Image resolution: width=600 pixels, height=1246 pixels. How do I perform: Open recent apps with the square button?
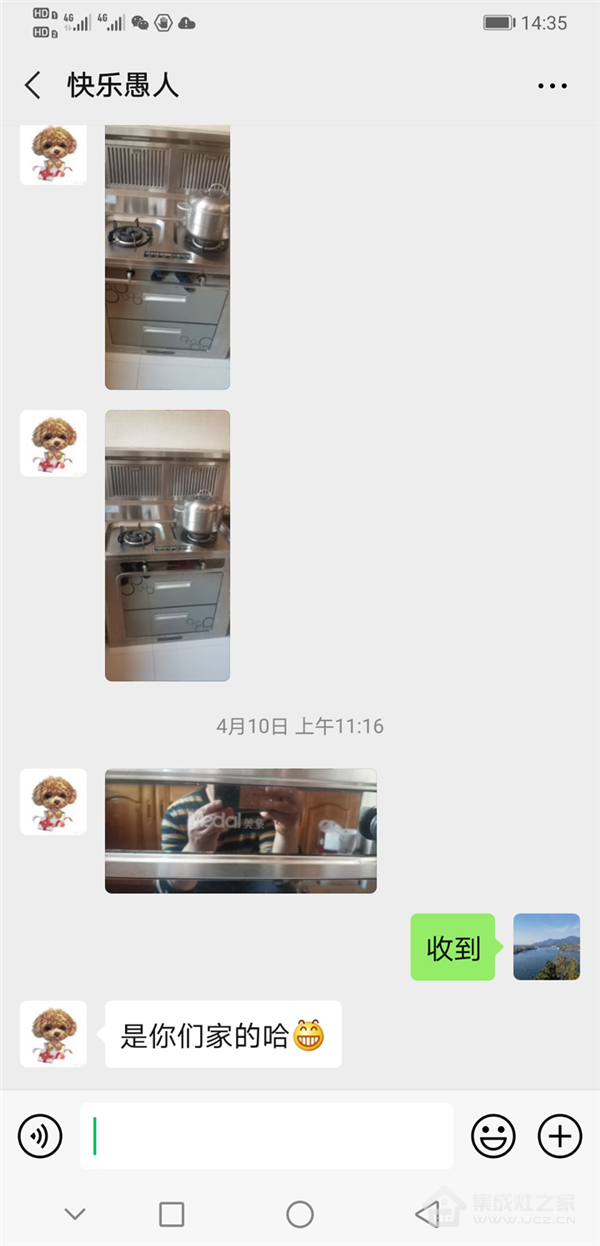[172, 1214]
